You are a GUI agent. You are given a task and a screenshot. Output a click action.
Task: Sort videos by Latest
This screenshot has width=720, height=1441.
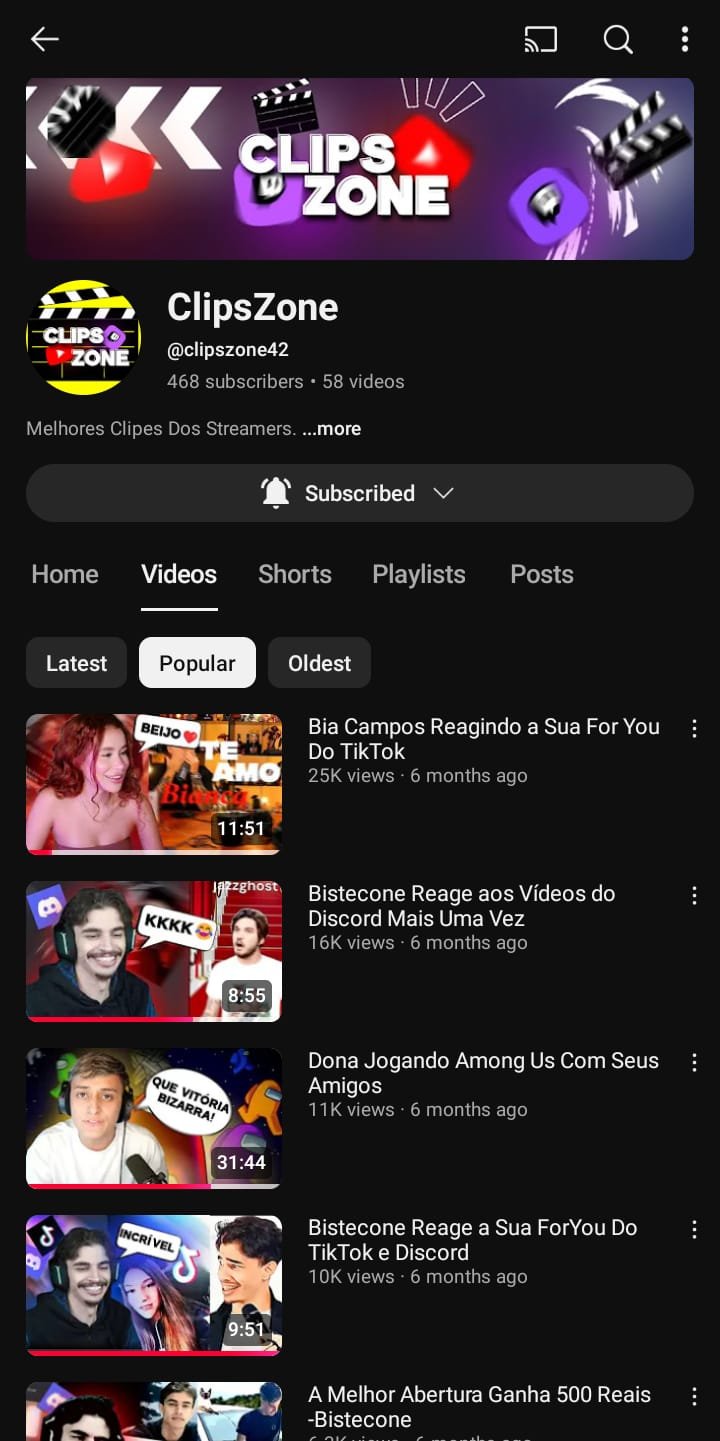(x=76, y=663)
